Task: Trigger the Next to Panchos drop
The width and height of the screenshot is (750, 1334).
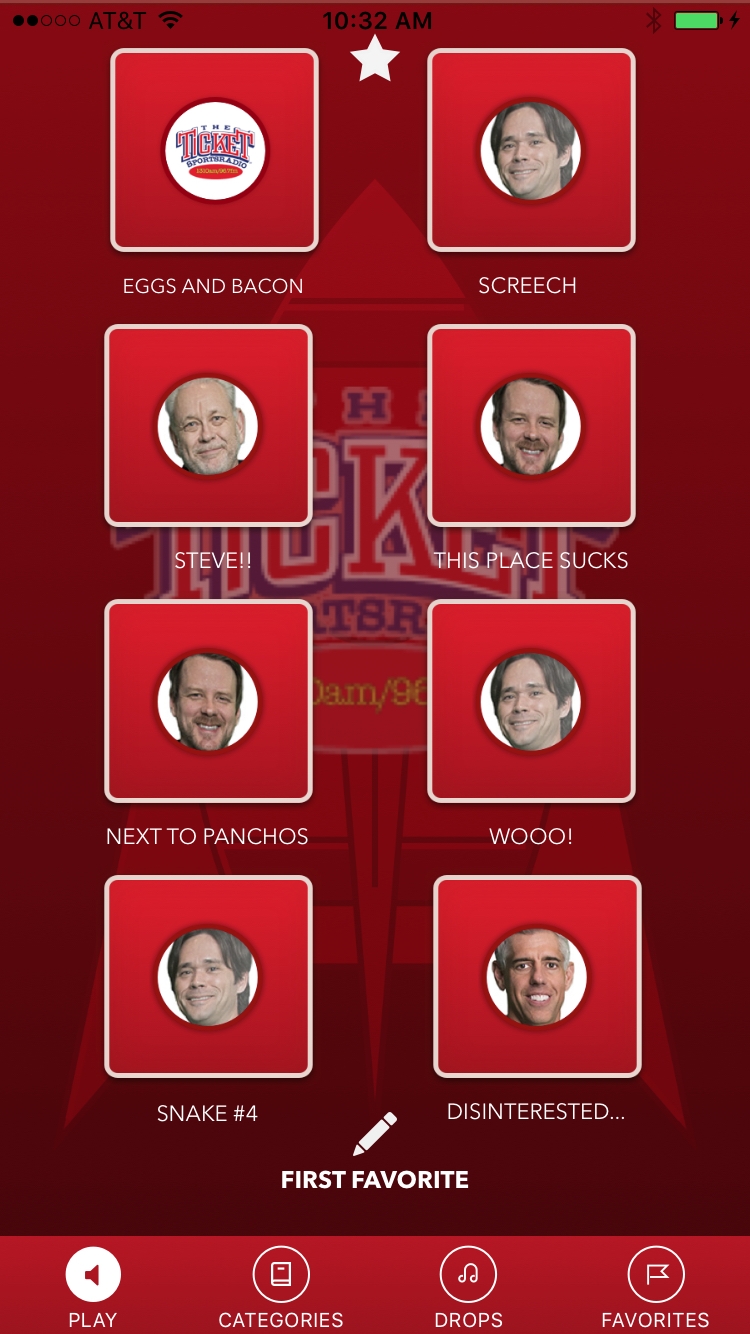Action: pyautogui.click(x=208, y=701)
